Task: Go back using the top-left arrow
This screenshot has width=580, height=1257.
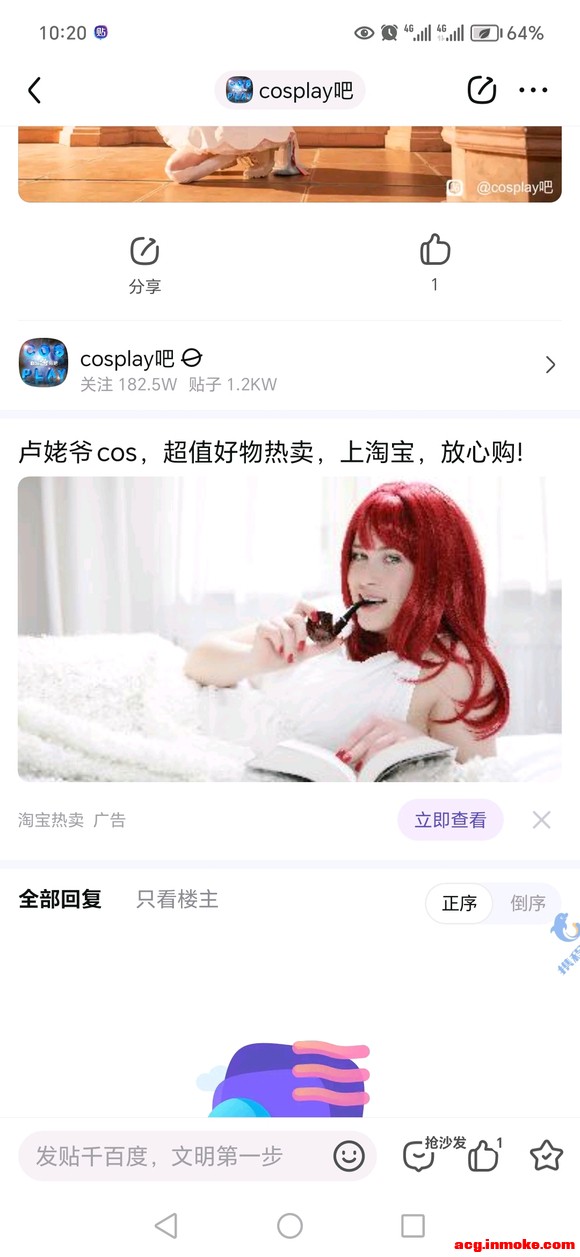Action: 34,91
